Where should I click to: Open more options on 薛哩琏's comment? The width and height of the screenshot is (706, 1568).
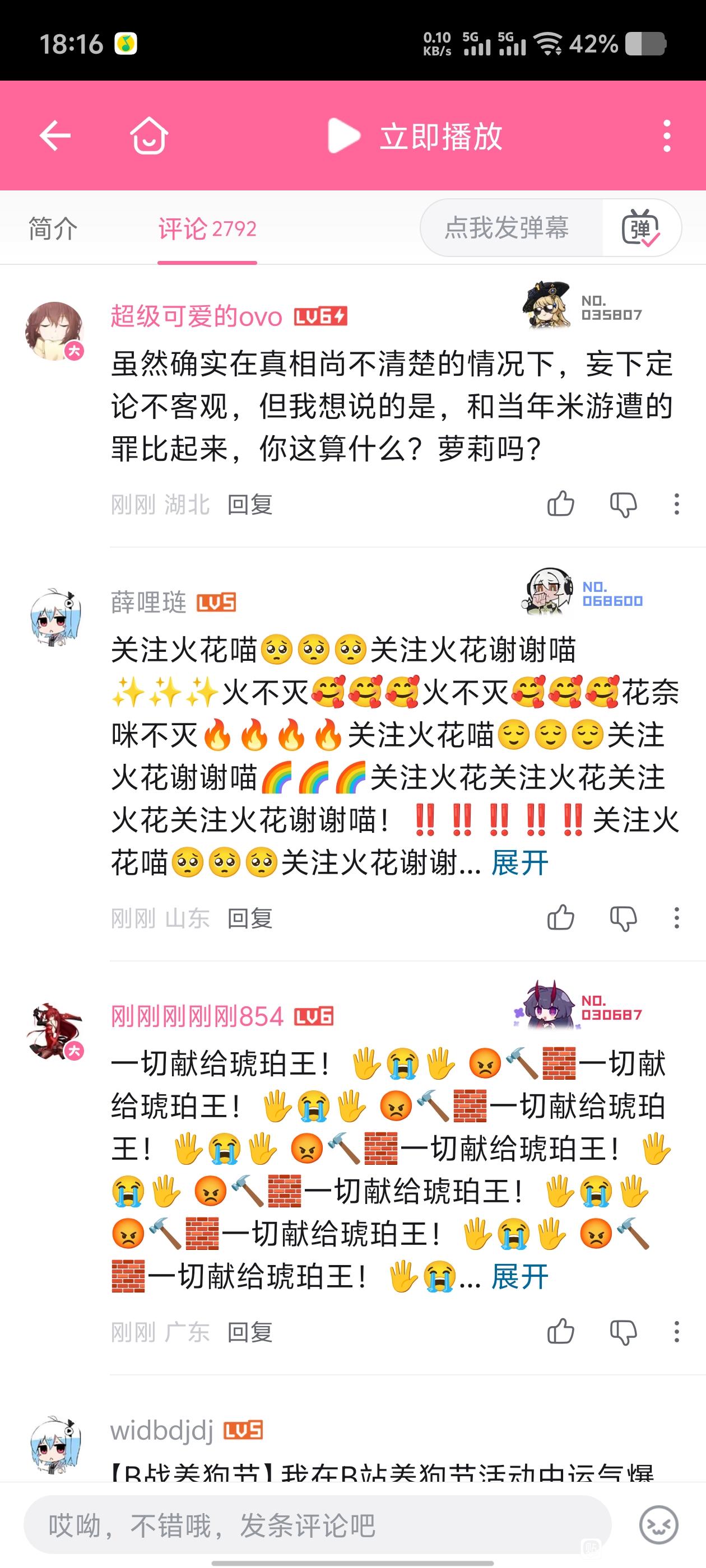[677, 918]
